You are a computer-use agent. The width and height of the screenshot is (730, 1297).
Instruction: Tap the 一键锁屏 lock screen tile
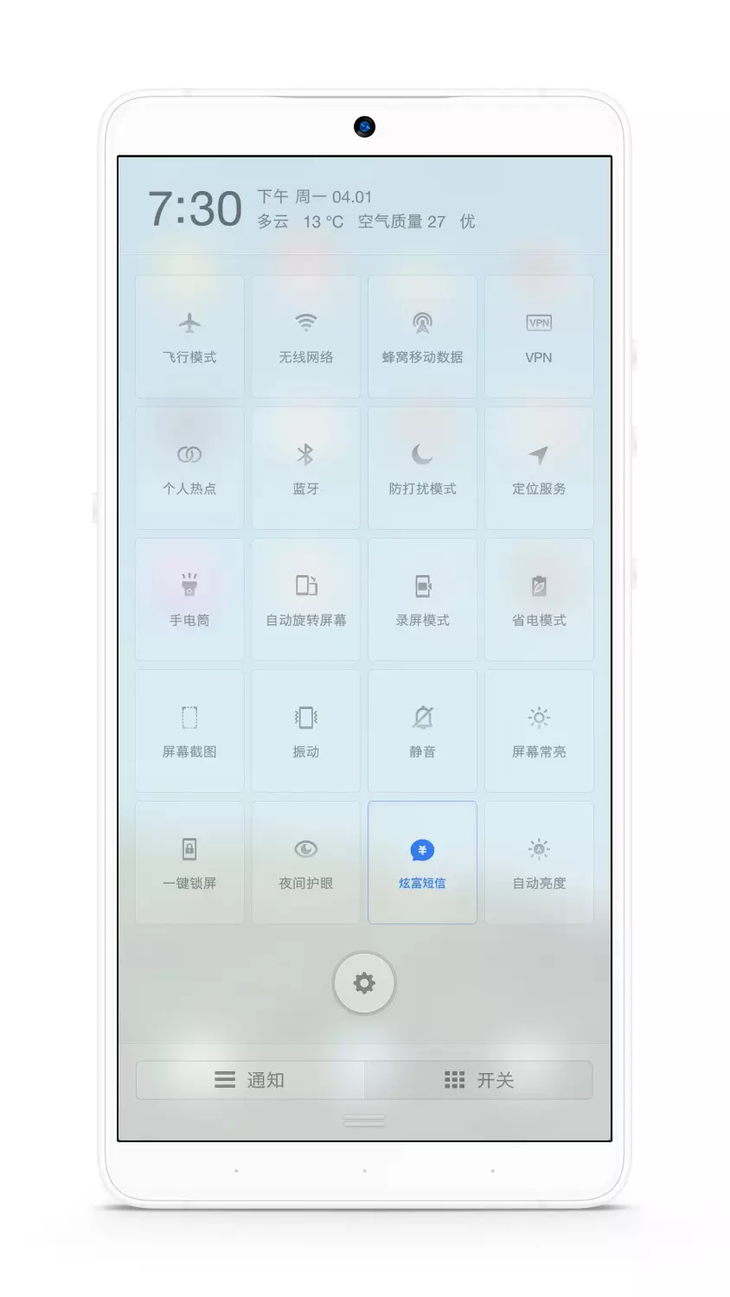click(189, 863)
